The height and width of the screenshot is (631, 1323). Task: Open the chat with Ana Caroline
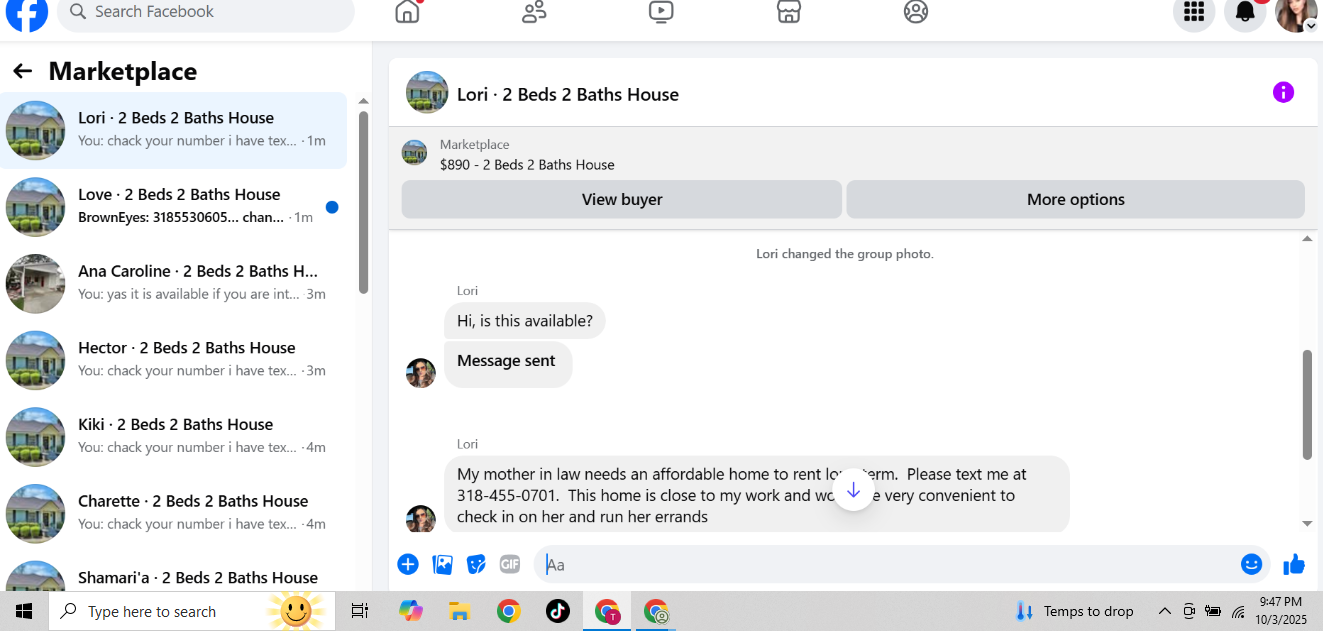point(174,284)
